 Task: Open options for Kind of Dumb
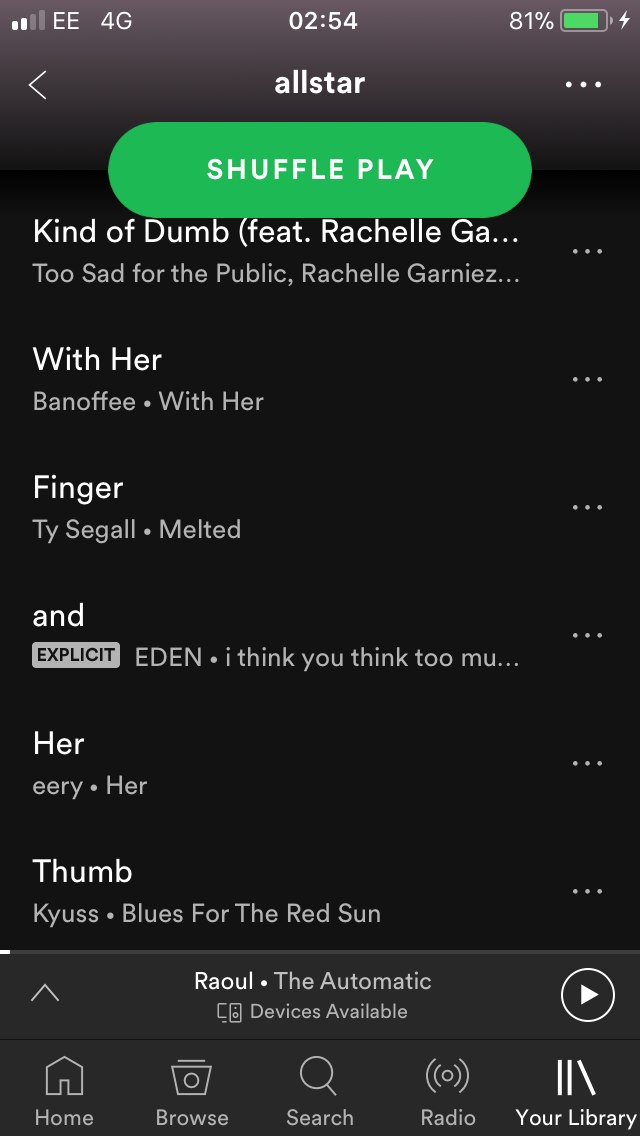(x=587, y=251)
